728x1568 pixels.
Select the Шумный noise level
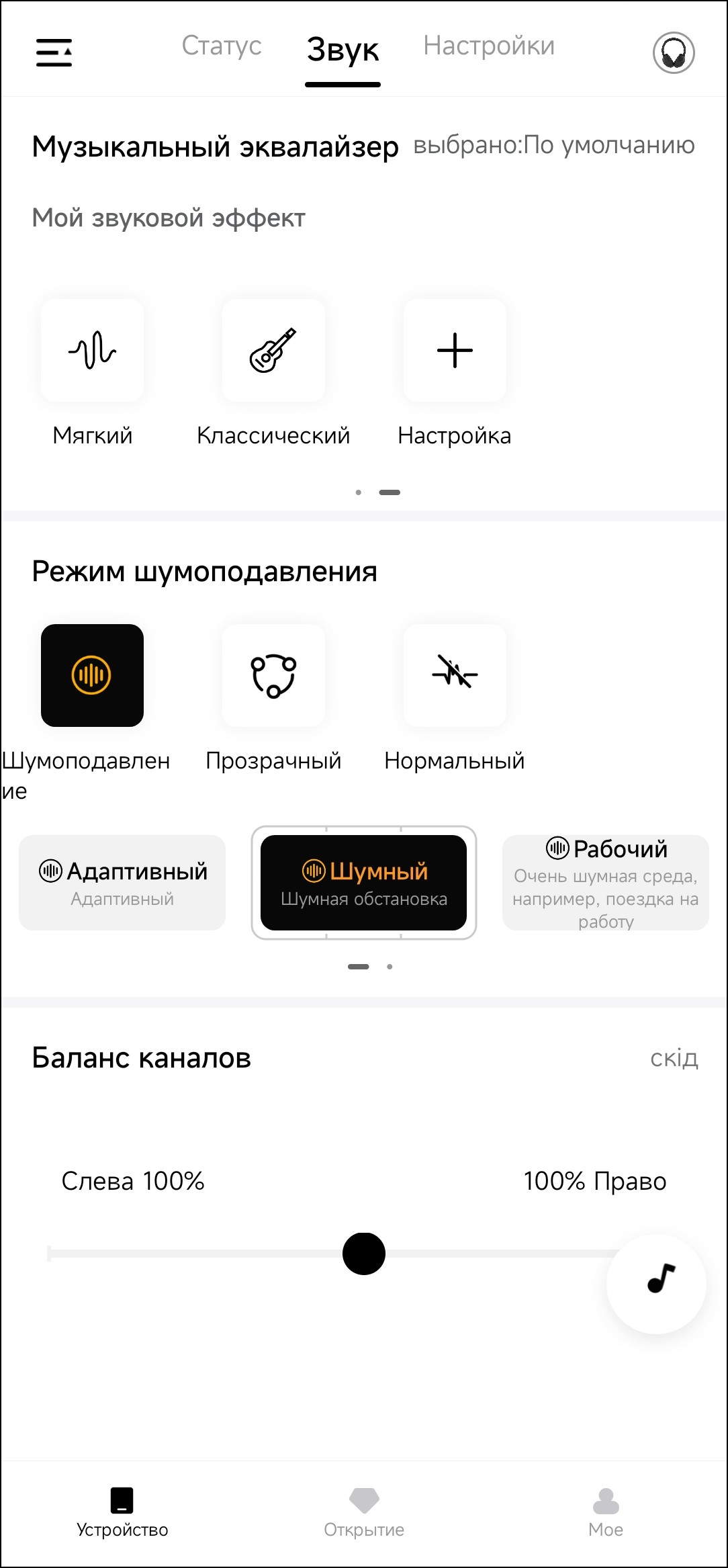click(x=363, y=882)
